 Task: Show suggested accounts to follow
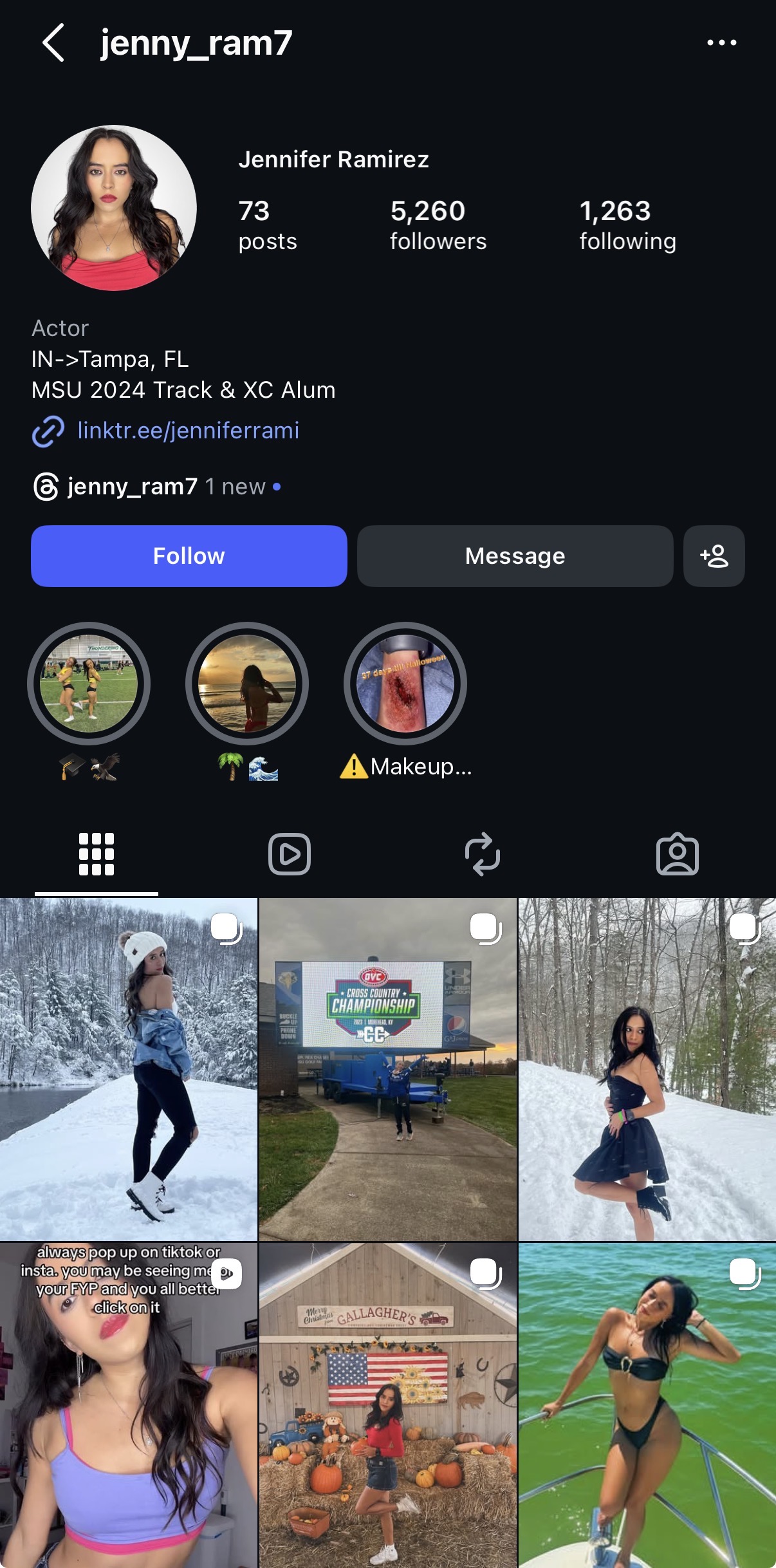pyautogui.click(x=714, y=556)
